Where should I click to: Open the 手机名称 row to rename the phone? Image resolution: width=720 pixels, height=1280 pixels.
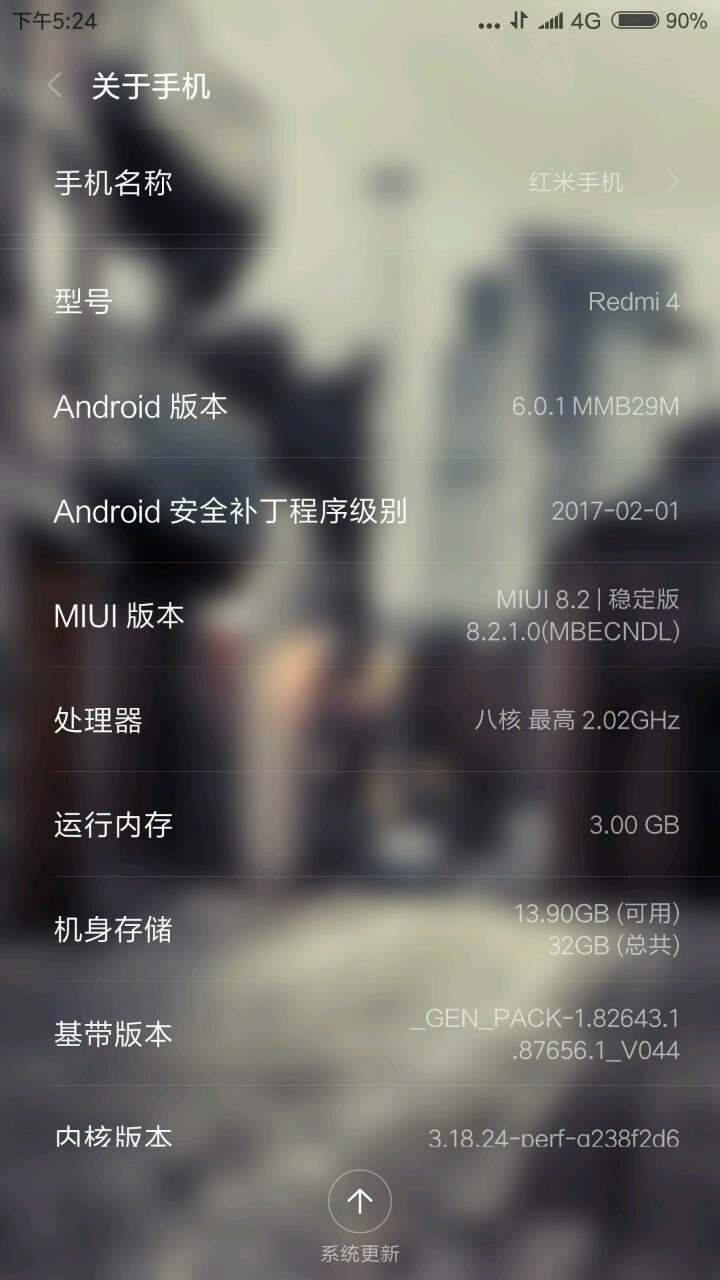tap(360, 182)
